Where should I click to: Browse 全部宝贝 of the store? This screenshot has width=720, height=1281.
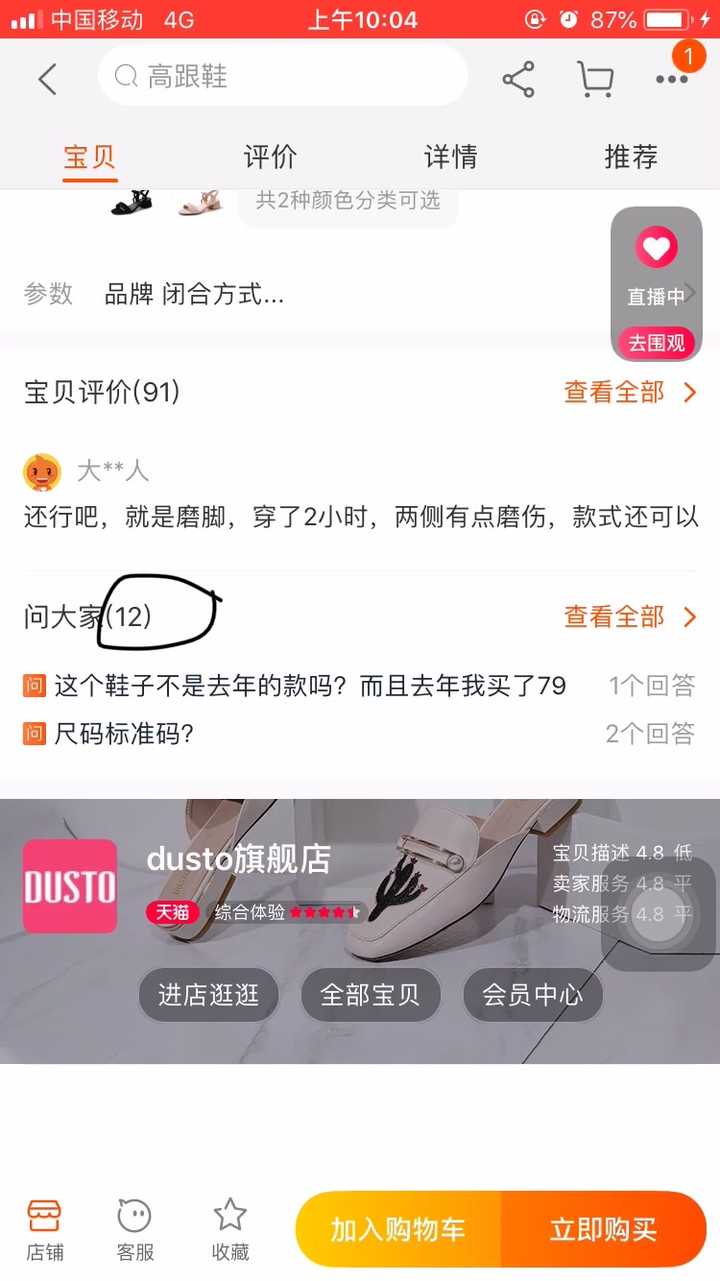click(370, 995)
